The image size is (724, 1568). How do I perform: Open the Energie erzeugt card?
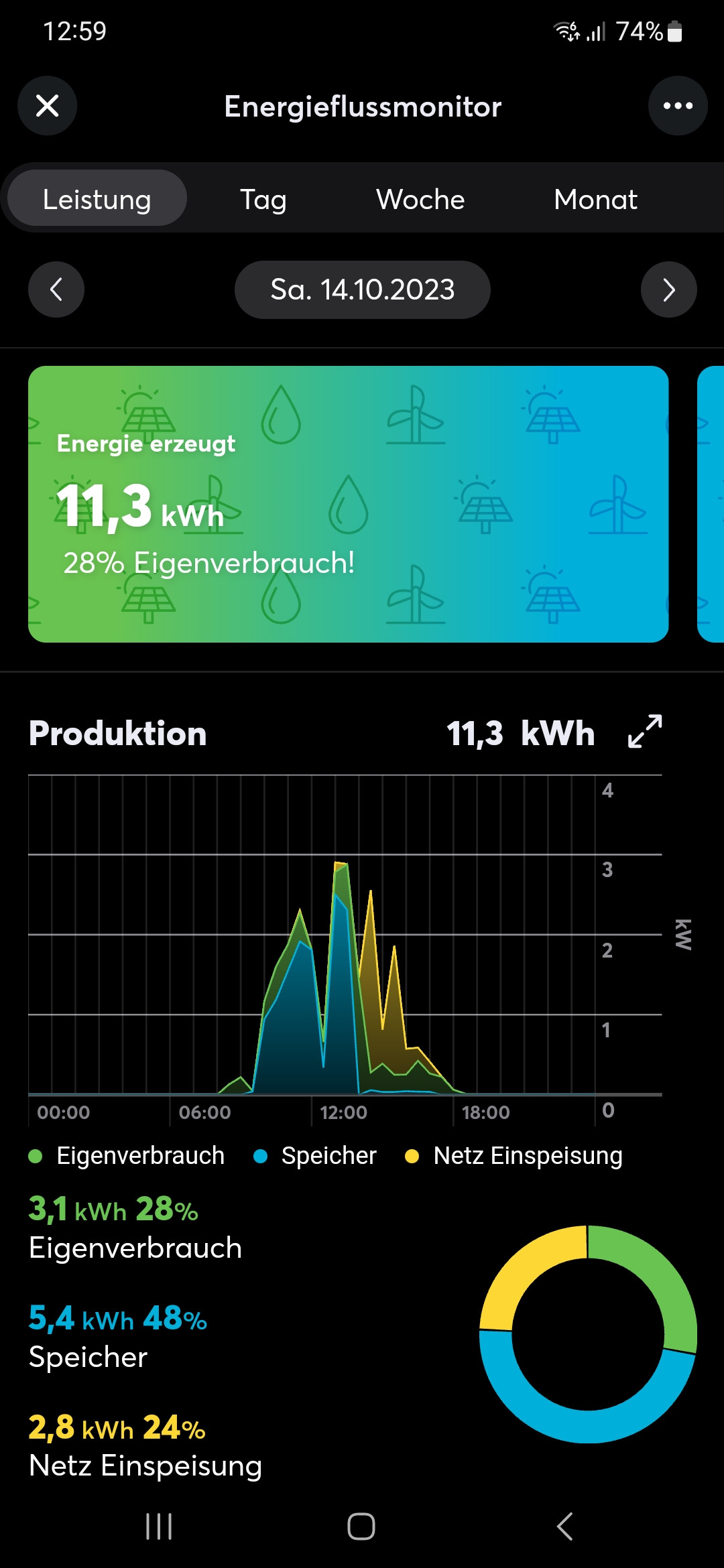tap(348, 504)
